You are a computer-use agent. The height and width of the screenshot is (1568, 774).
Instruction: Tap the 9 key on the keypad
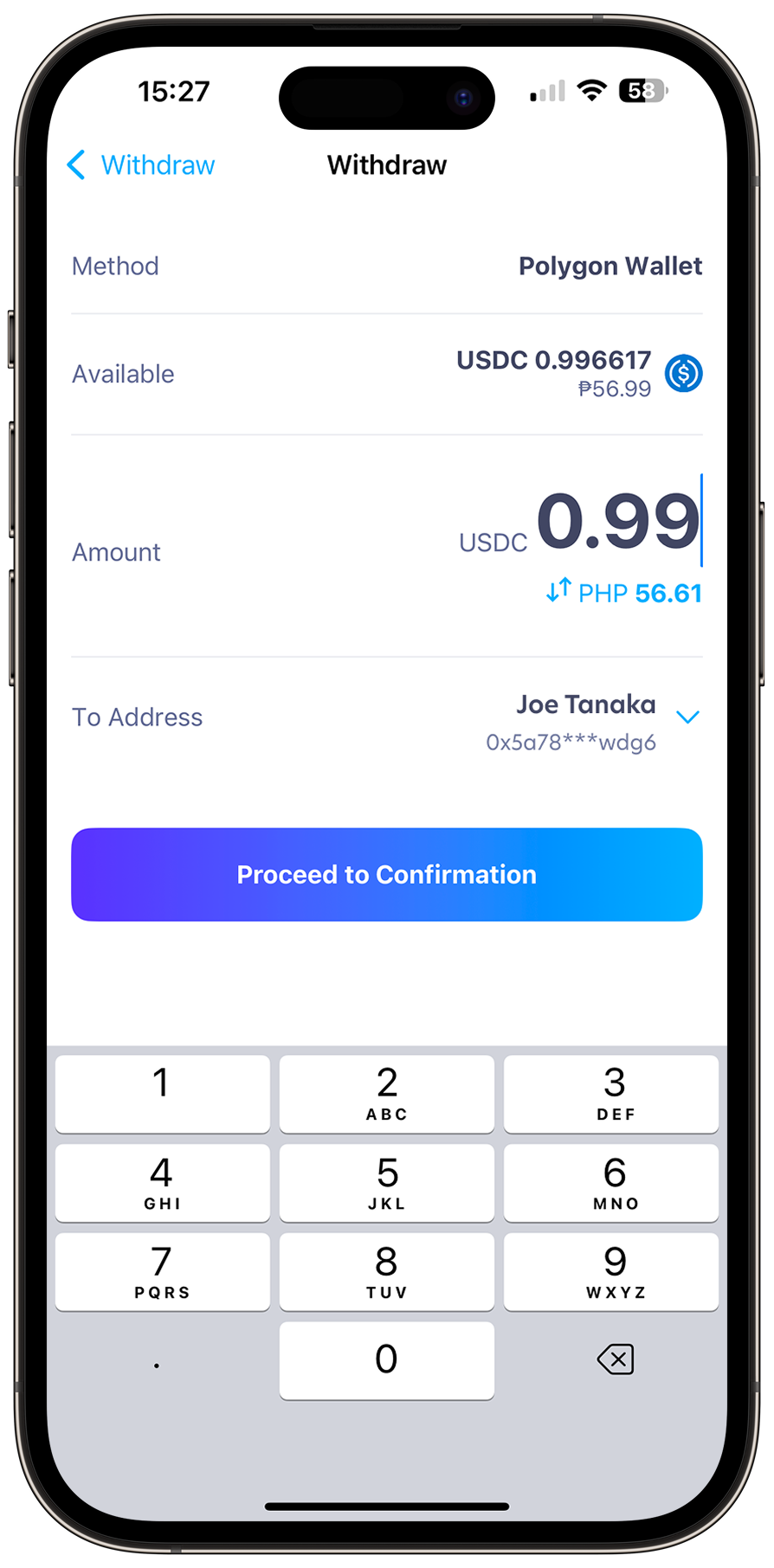pyautogui.click(x=611, y=1271)
